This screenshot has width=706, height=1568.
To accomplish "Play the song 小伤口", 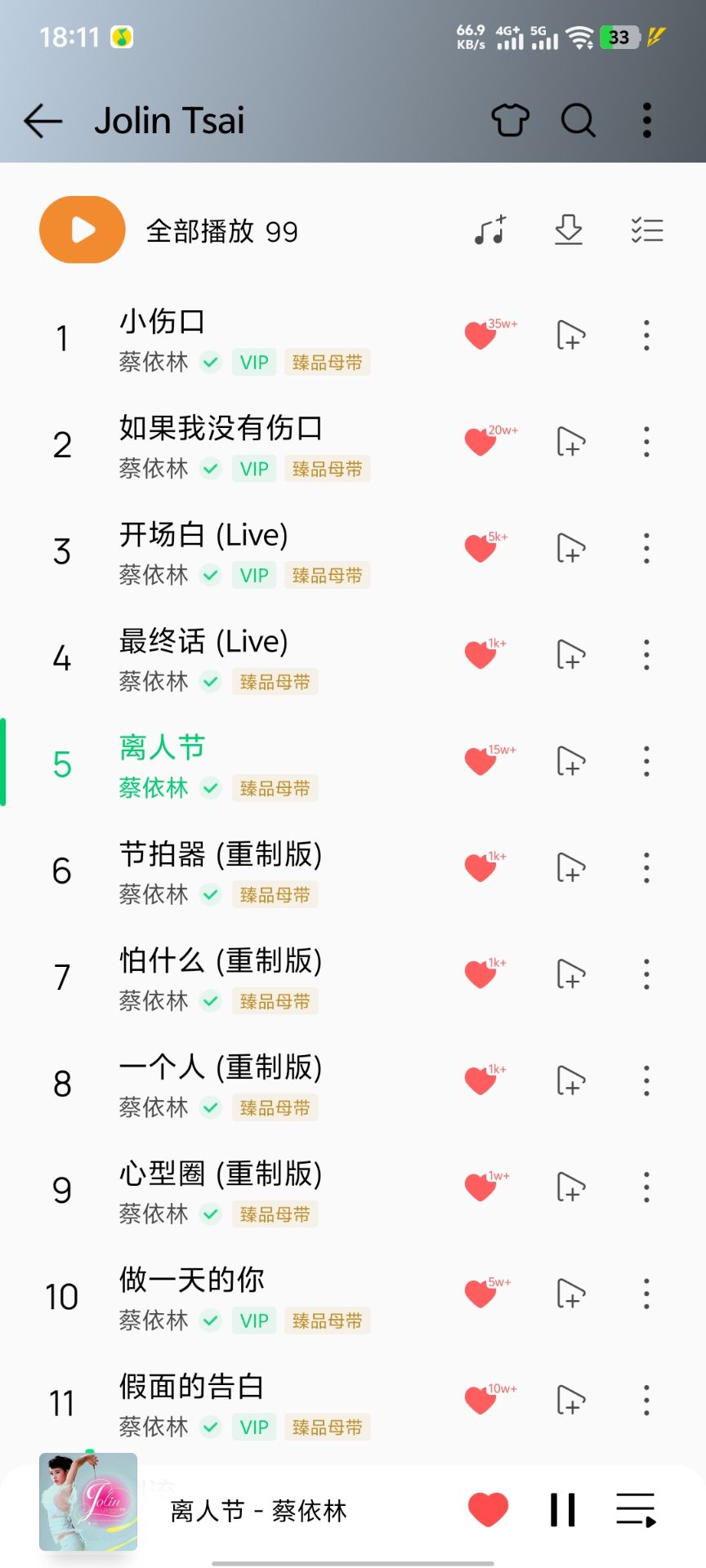I will click(245, 336).
